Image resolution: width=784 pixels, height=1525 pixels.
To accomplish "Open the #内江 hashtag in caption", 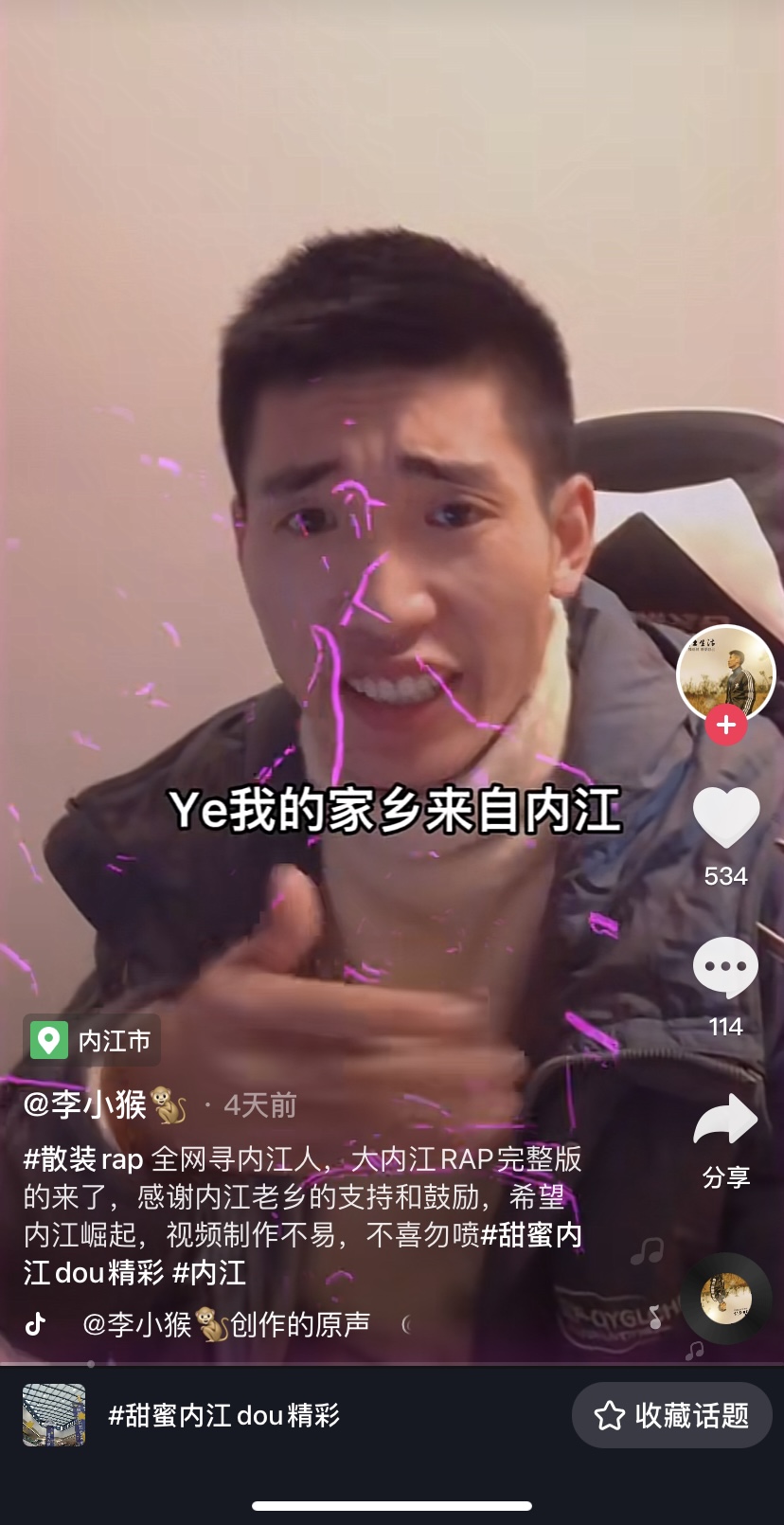I will [209, 1273].
